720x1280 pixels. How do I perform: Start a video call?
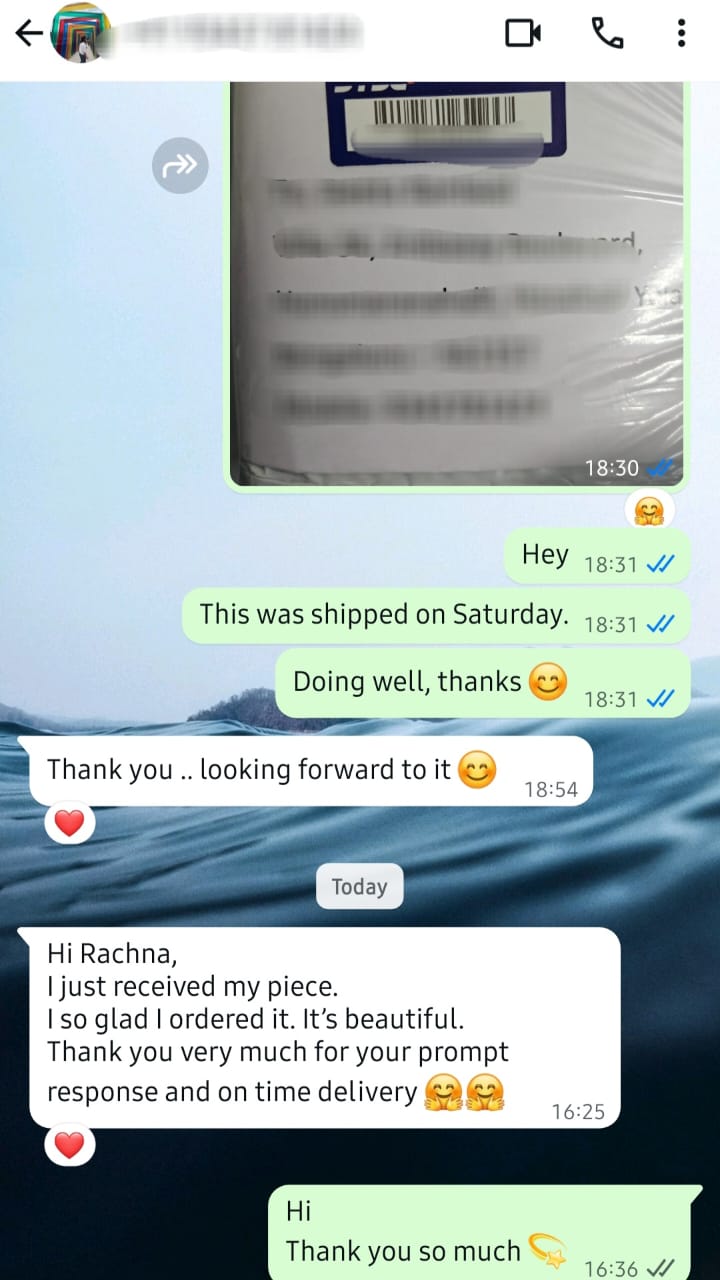pyautogui.click(x=522, y=34)
